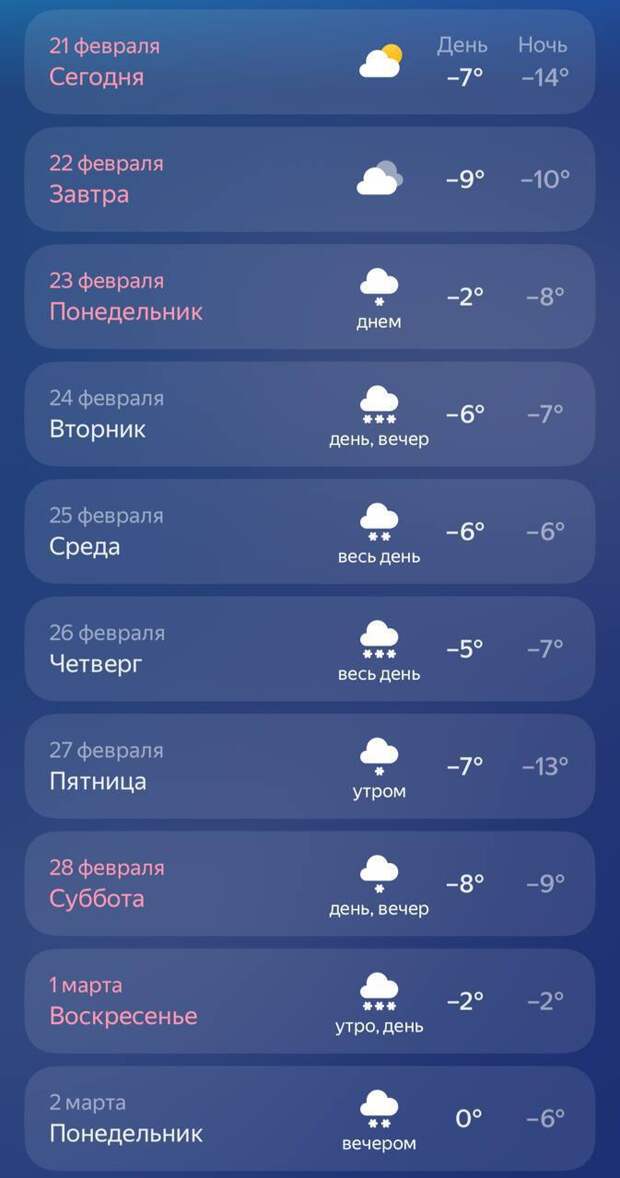The image size is (620, 1178).
Task: View Воскресенье 1 марта forecast
Action: 309,1001
